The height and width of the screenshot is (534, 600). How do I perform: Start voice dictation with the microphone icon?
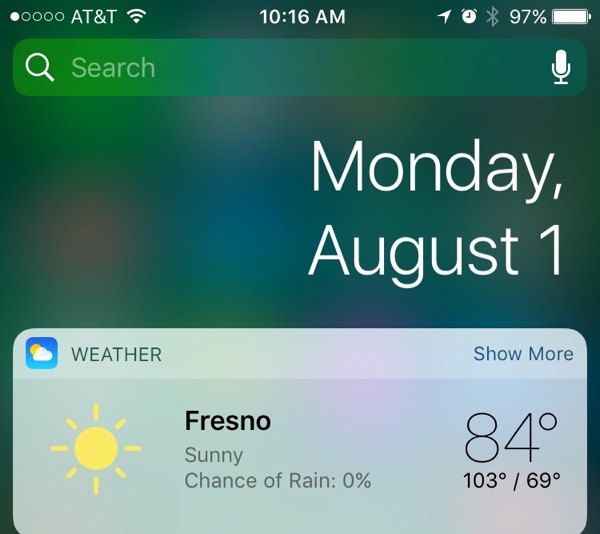561,68
